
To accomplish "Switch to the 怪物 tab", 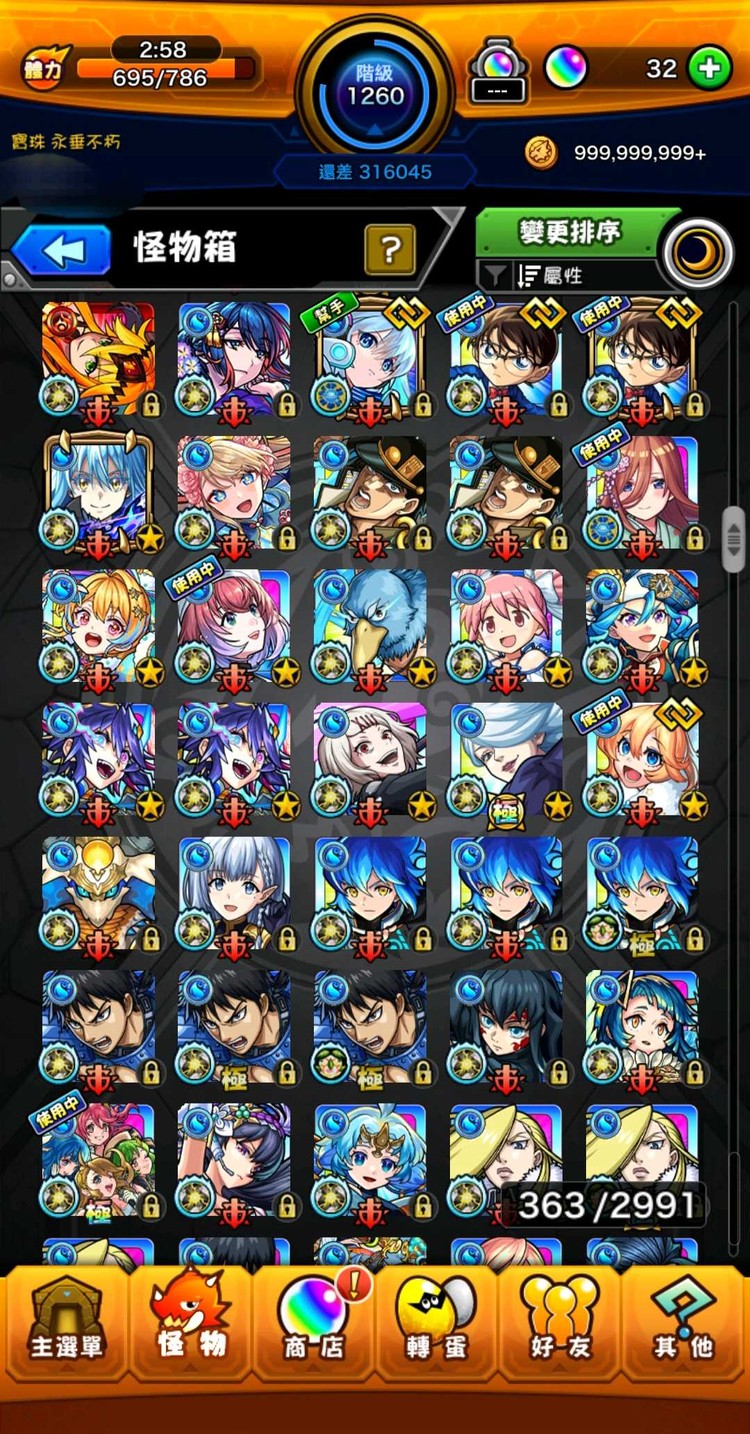I will click(x=190, y=1318).
